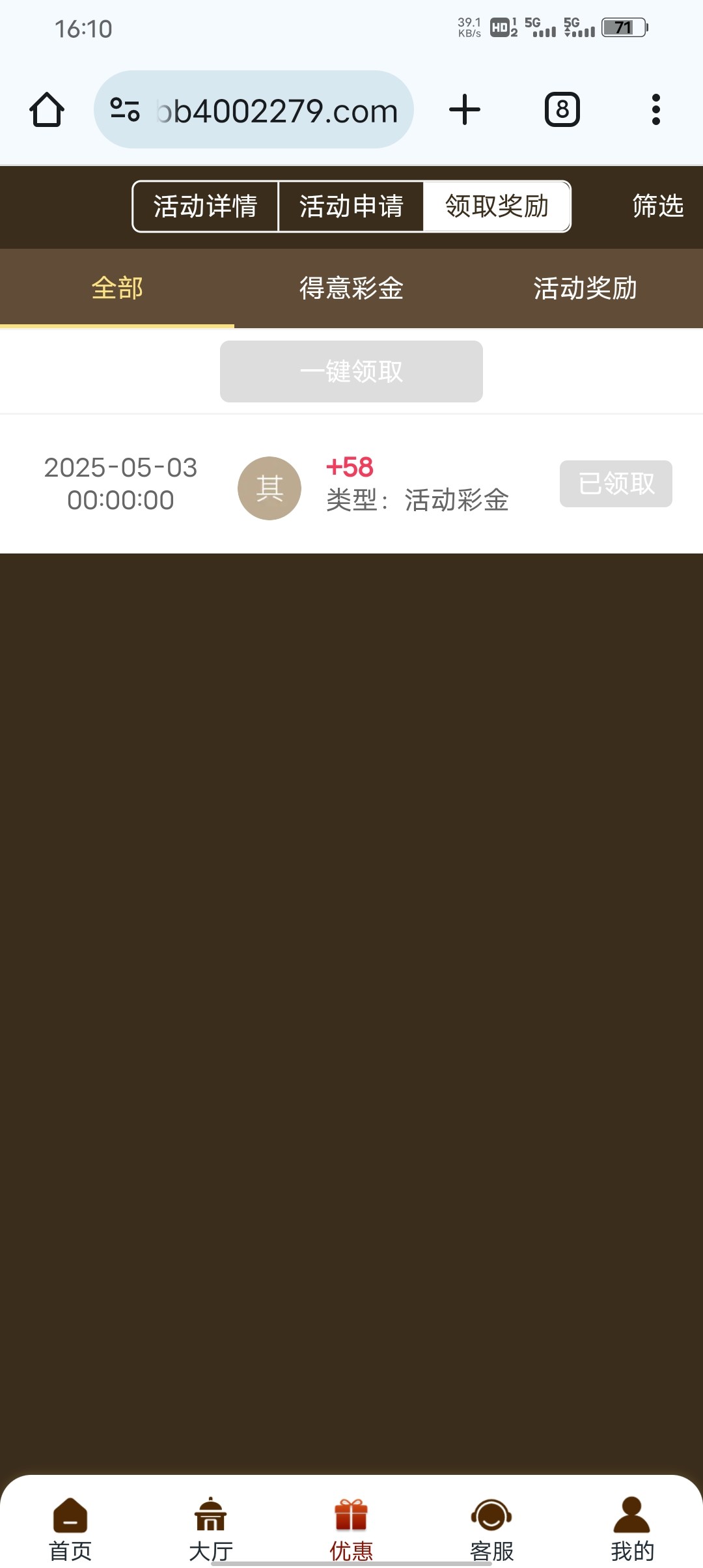Switch to 得意彩金 tab
This screenshot has width=703, height=1568.
(351, 288)
